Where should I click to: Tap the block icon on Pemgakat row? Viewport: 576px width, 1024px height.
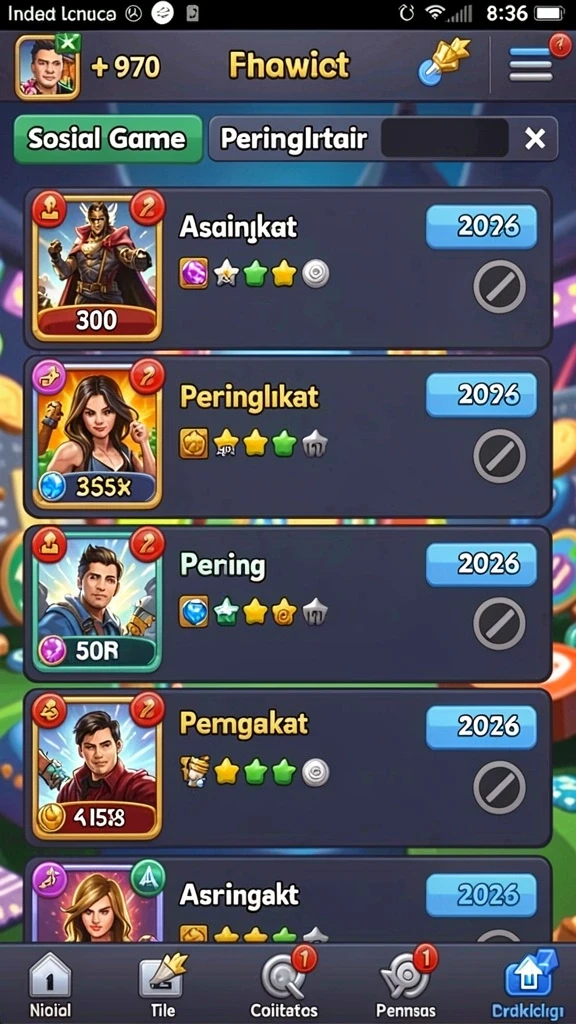[x=499, y=786]
